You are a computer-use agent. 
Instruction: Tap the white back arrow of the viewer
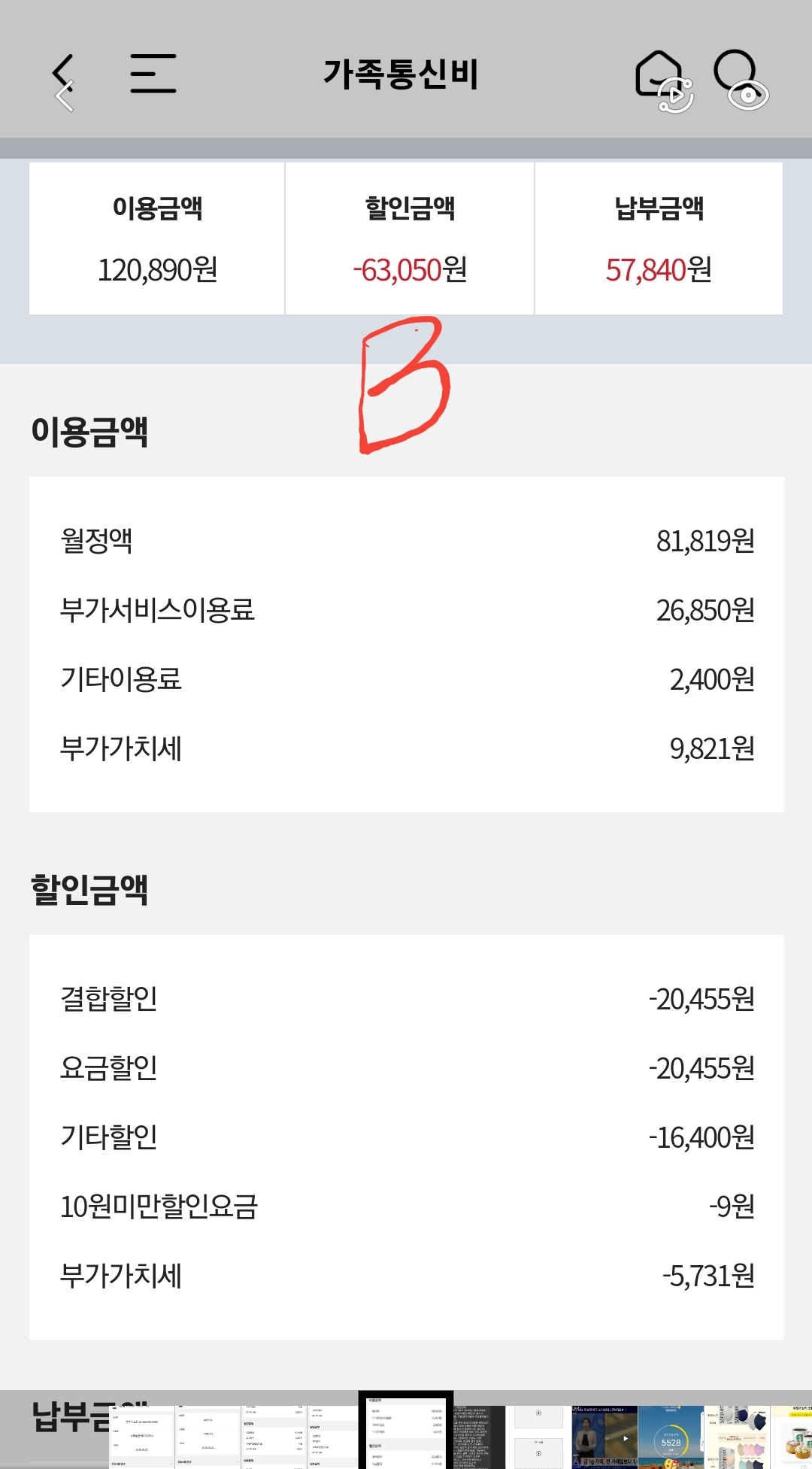pyautogui.click(x=65, y=97)
